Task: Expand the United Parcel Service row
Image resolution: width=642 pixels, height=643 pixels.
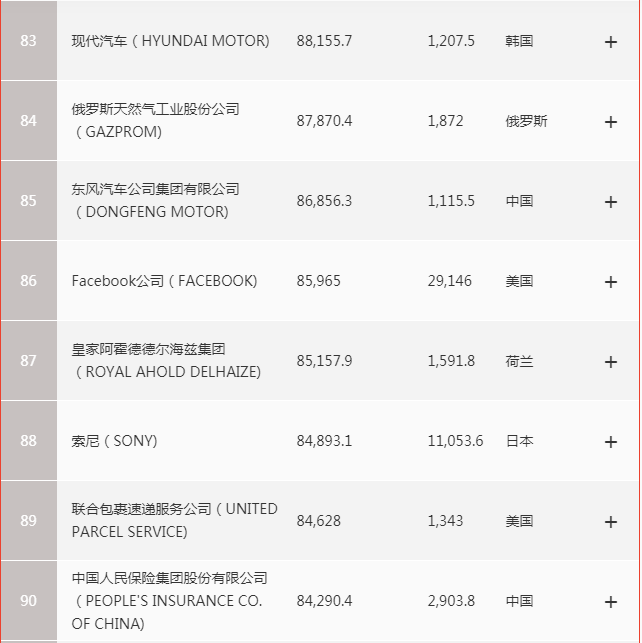Action: click(611, 522)
